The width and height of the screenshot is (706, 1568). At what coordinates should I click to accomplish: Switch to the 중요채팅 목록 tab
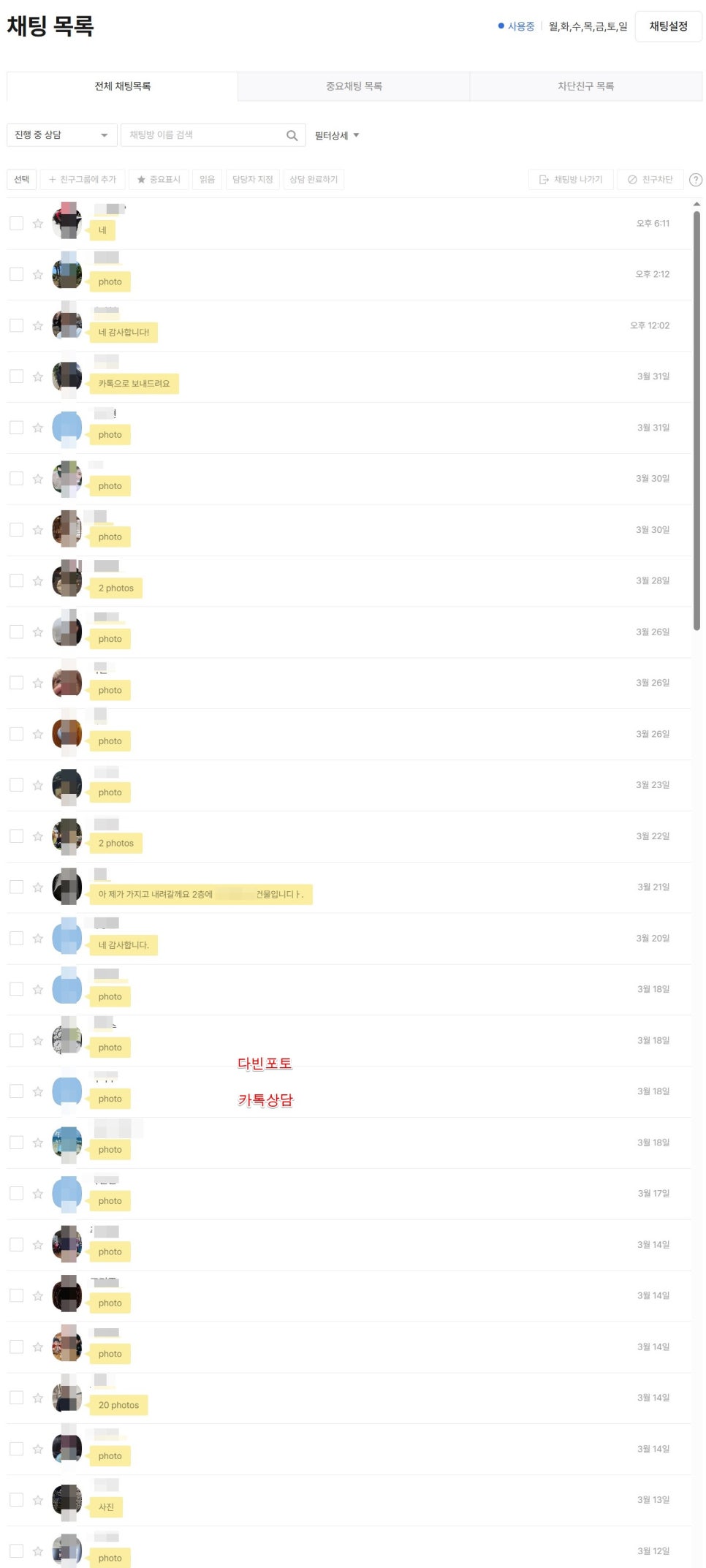click(354, 86)
